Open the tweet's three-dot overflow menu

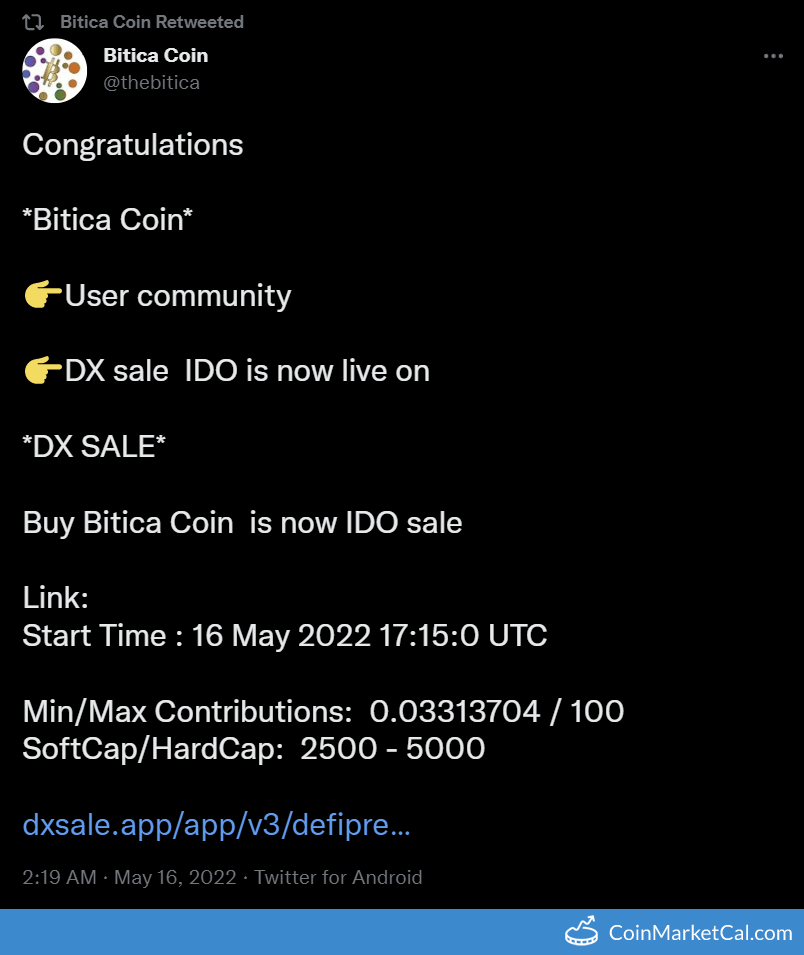tap(773, 57)
